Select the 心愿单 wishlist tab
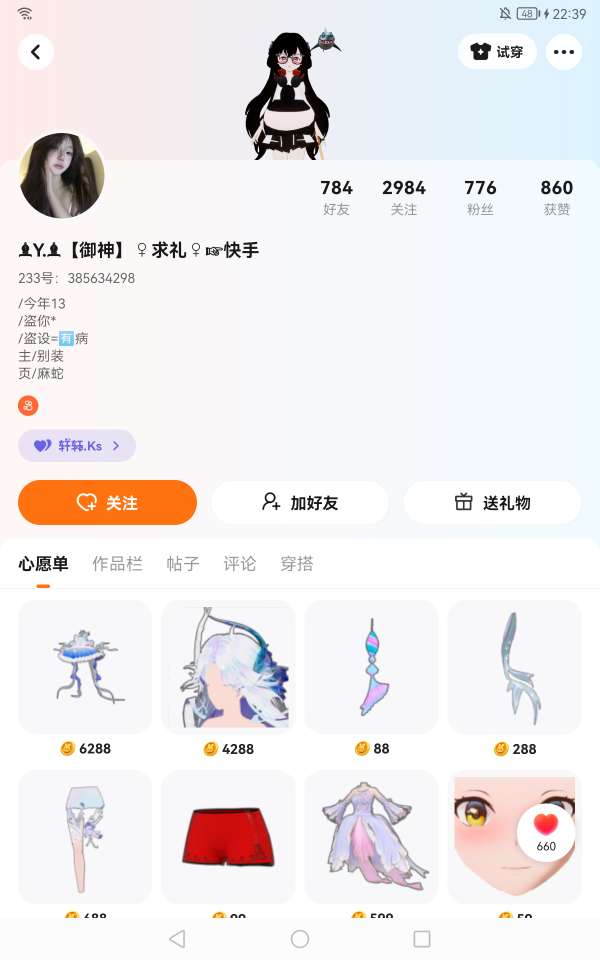600x960 pixels. pyautogui.click(x=43, y=564)
